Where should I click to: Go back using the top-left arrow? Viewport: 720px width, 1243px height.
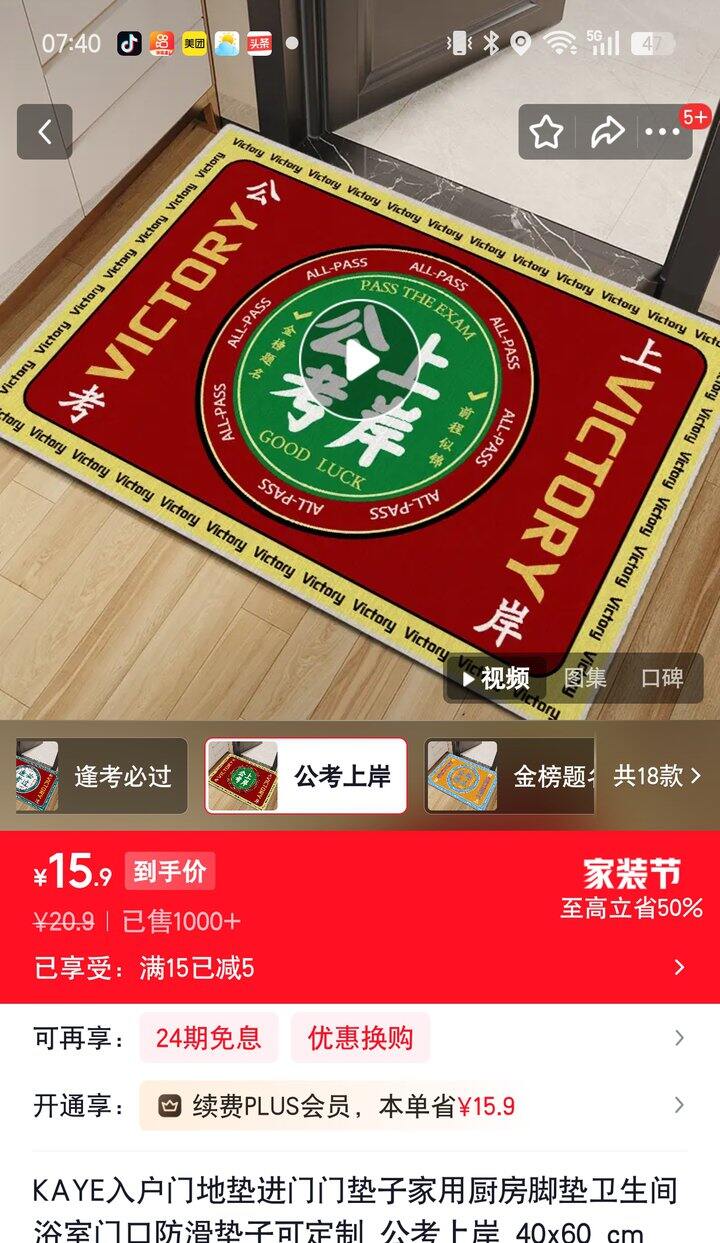coord(44,132)
